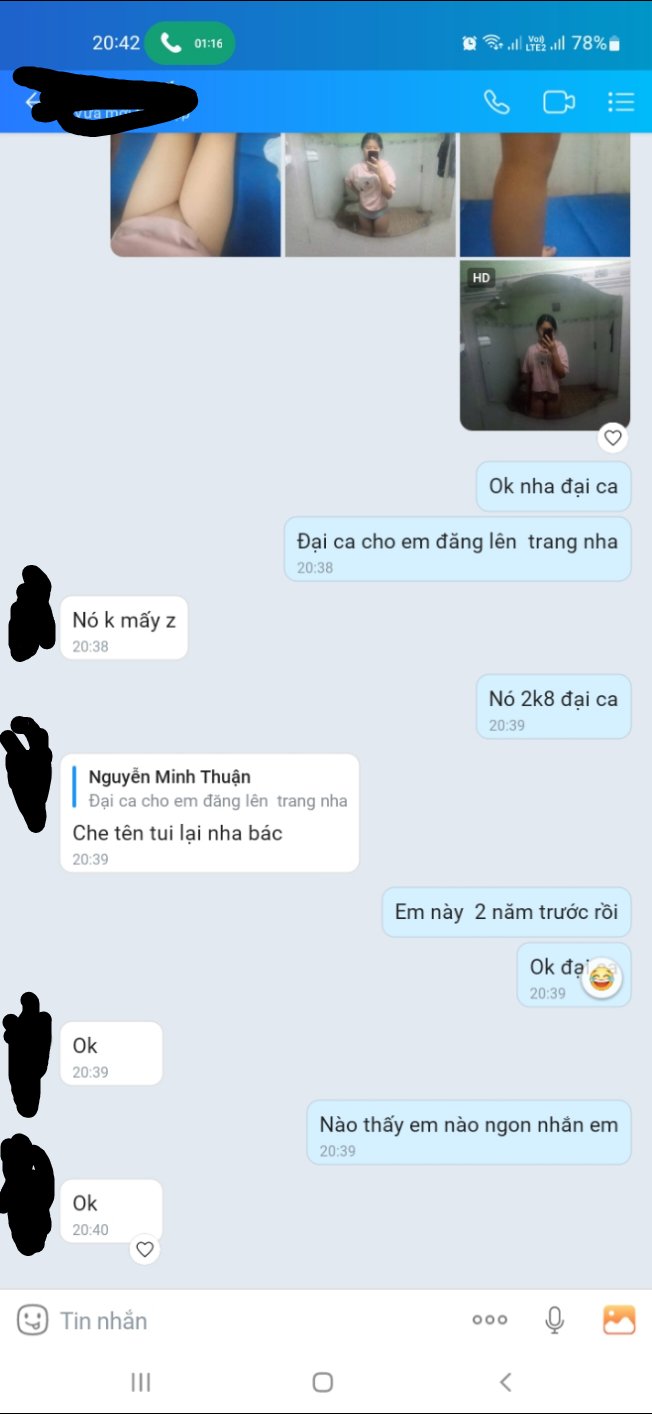Screen dimensions: 652x1414
Task: React with heart to the HD photo
Action: click(x=612, y=437)
